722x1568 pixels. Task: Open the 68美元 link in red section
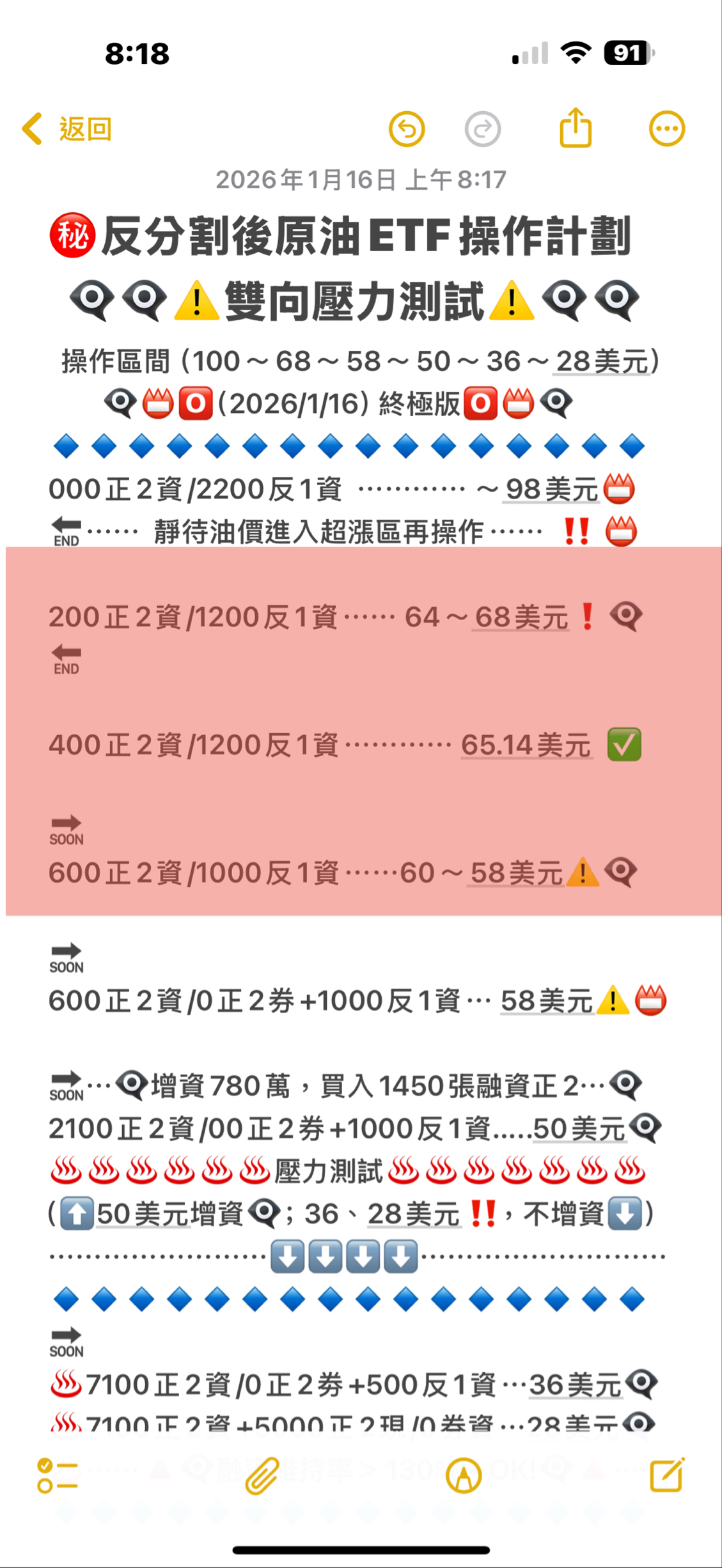[522, 616]
